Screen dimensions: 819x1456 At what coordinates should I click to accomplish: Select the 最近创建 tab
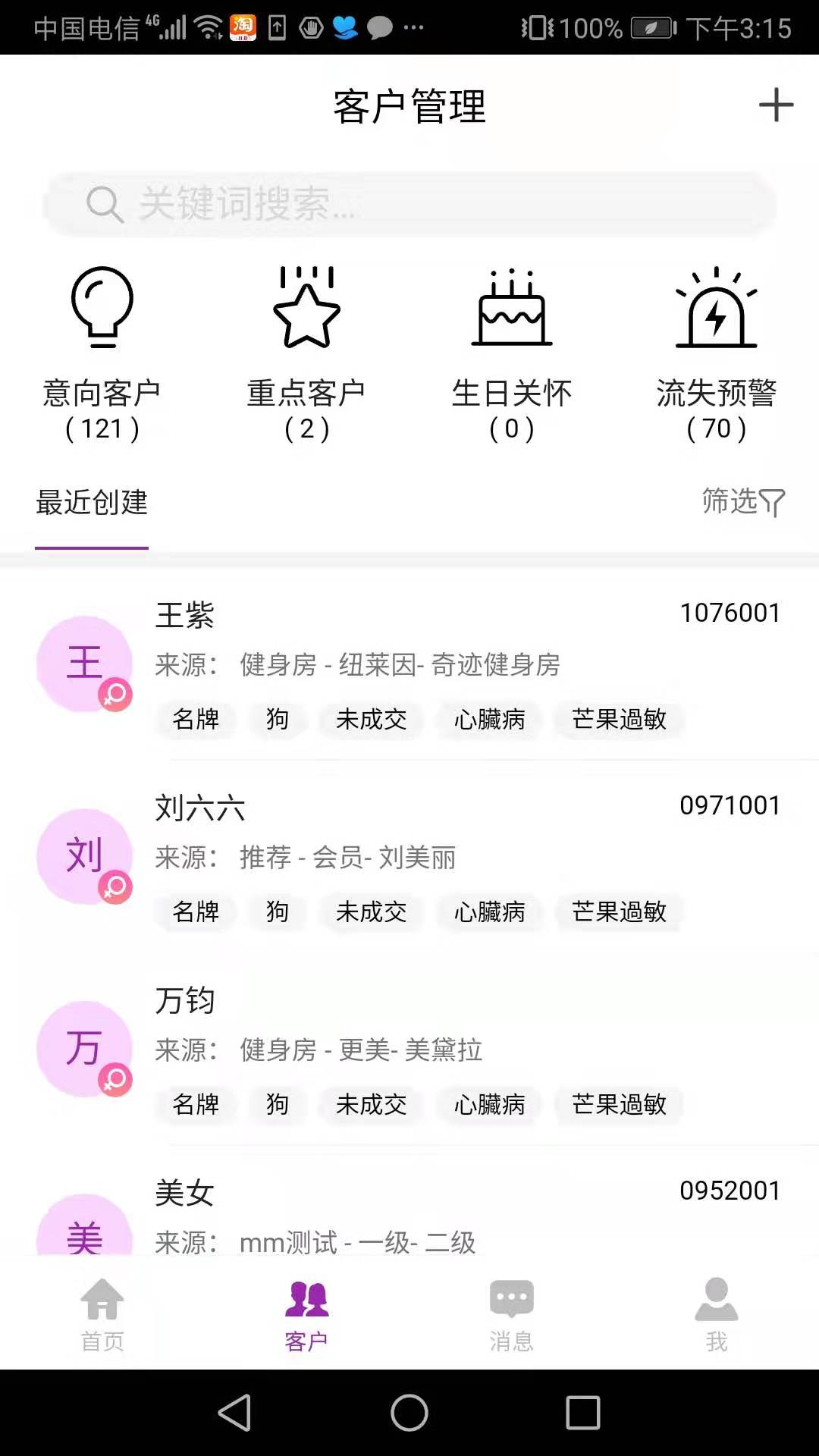coord(91,503)
